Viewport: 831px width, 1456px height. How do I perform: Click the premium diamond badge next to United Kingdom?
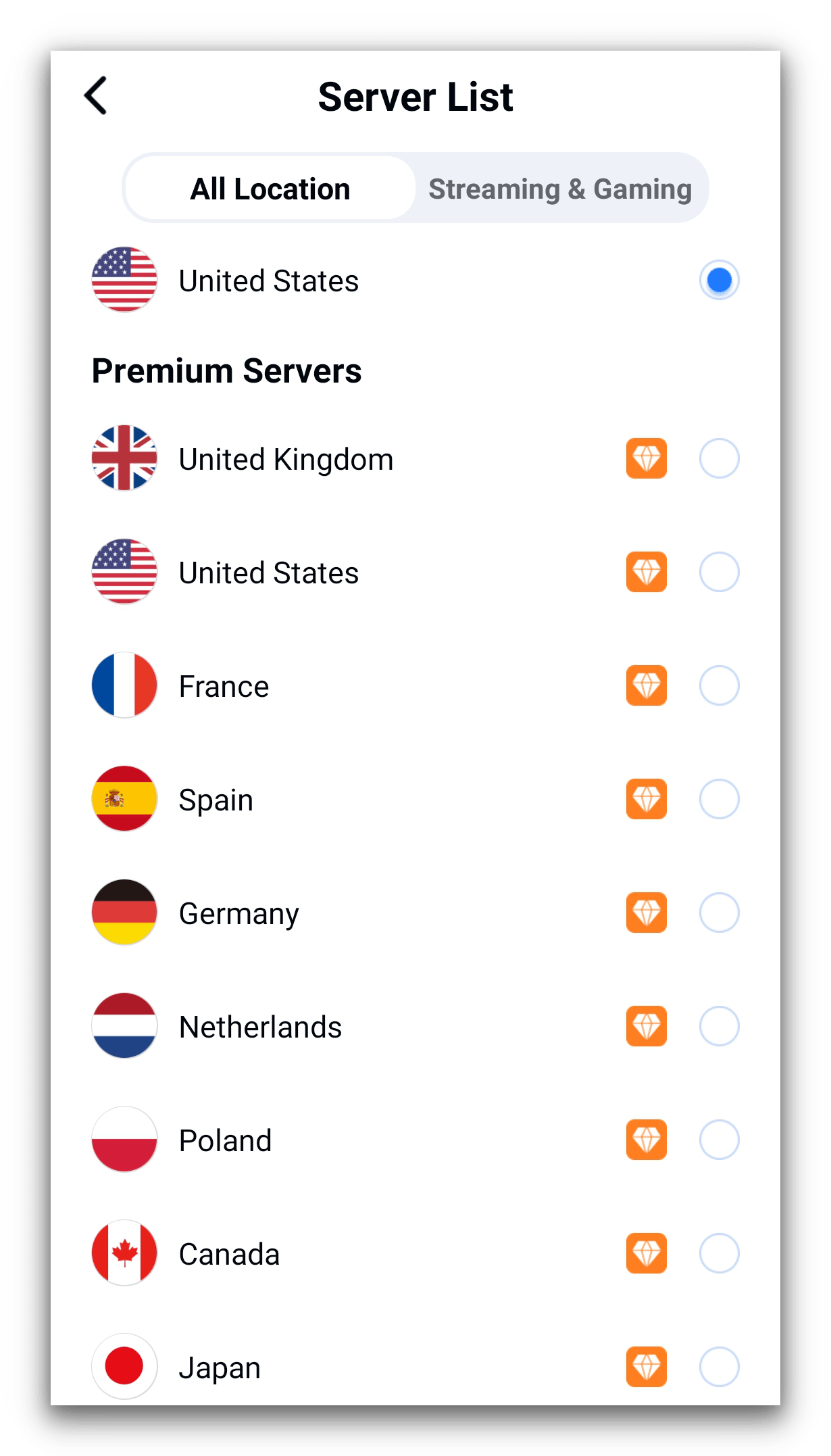pyautogui.click(x=646, y=458)
